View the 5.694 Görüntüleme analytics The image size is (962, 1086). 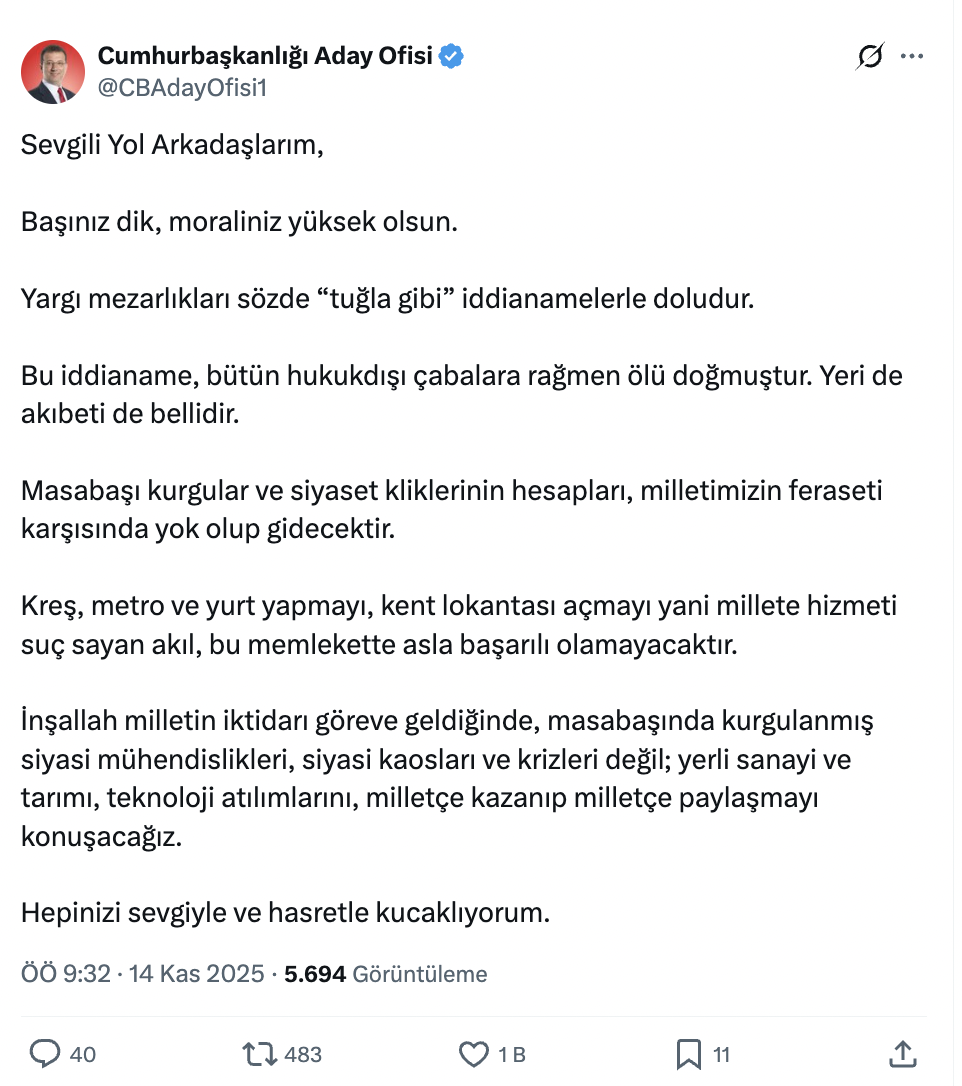pos(386,973)
